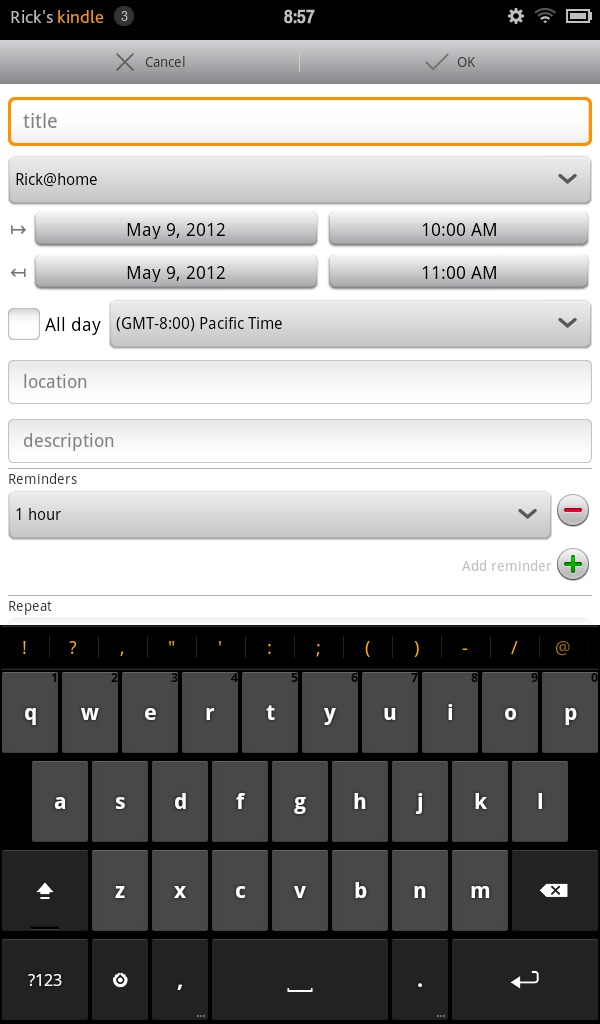Tap the description field

300,441
